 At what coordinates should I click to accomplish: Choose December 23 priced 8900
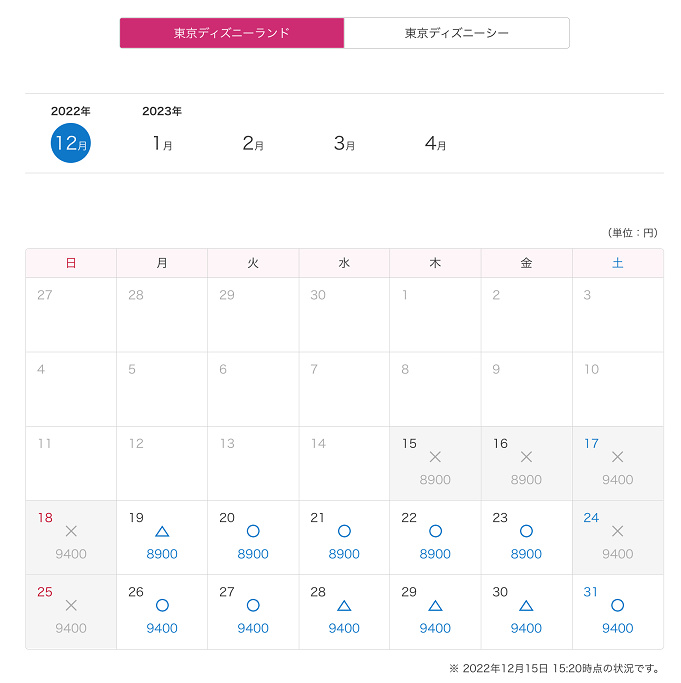(x=526, y=538)
